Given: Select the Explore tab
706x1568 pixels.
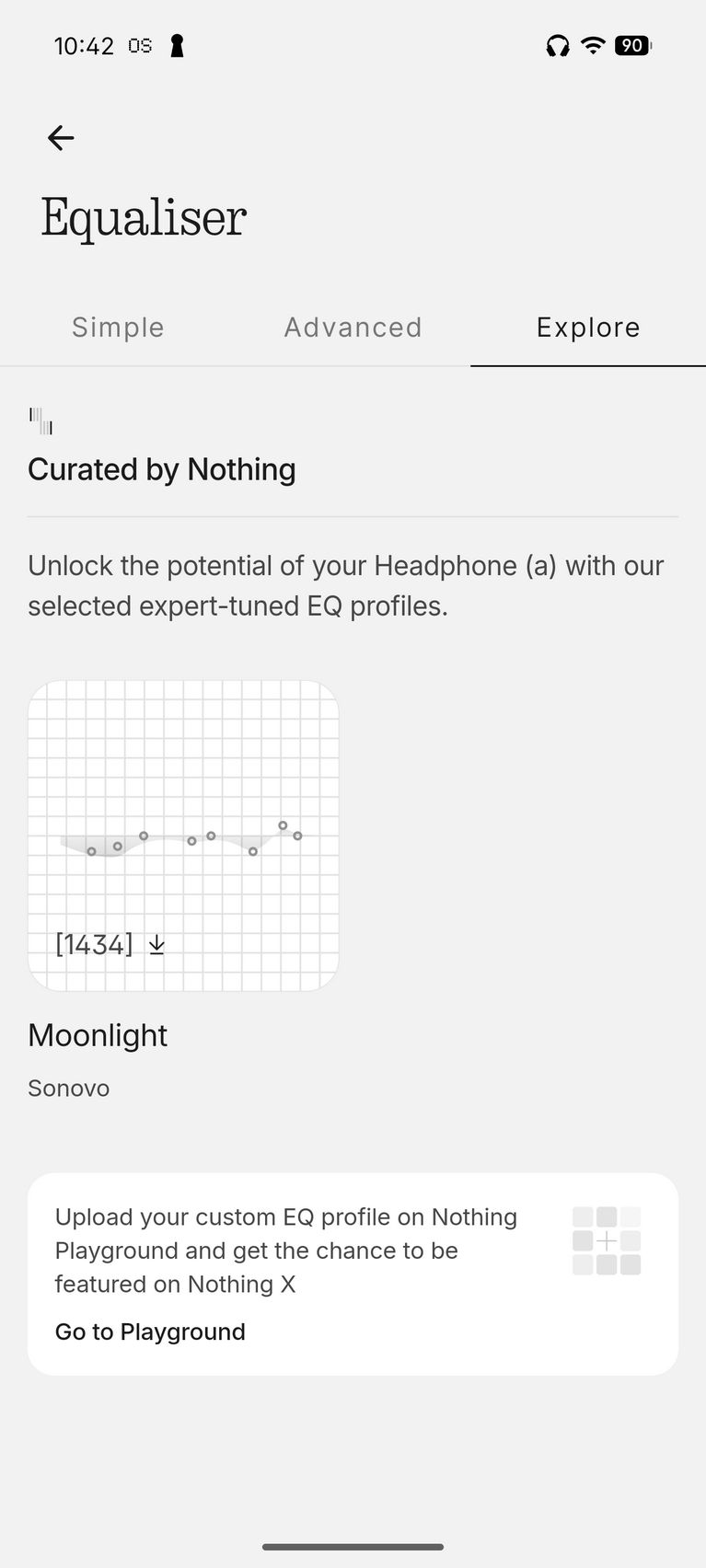Looking at the screenshot, I should (x=588, y=328).
